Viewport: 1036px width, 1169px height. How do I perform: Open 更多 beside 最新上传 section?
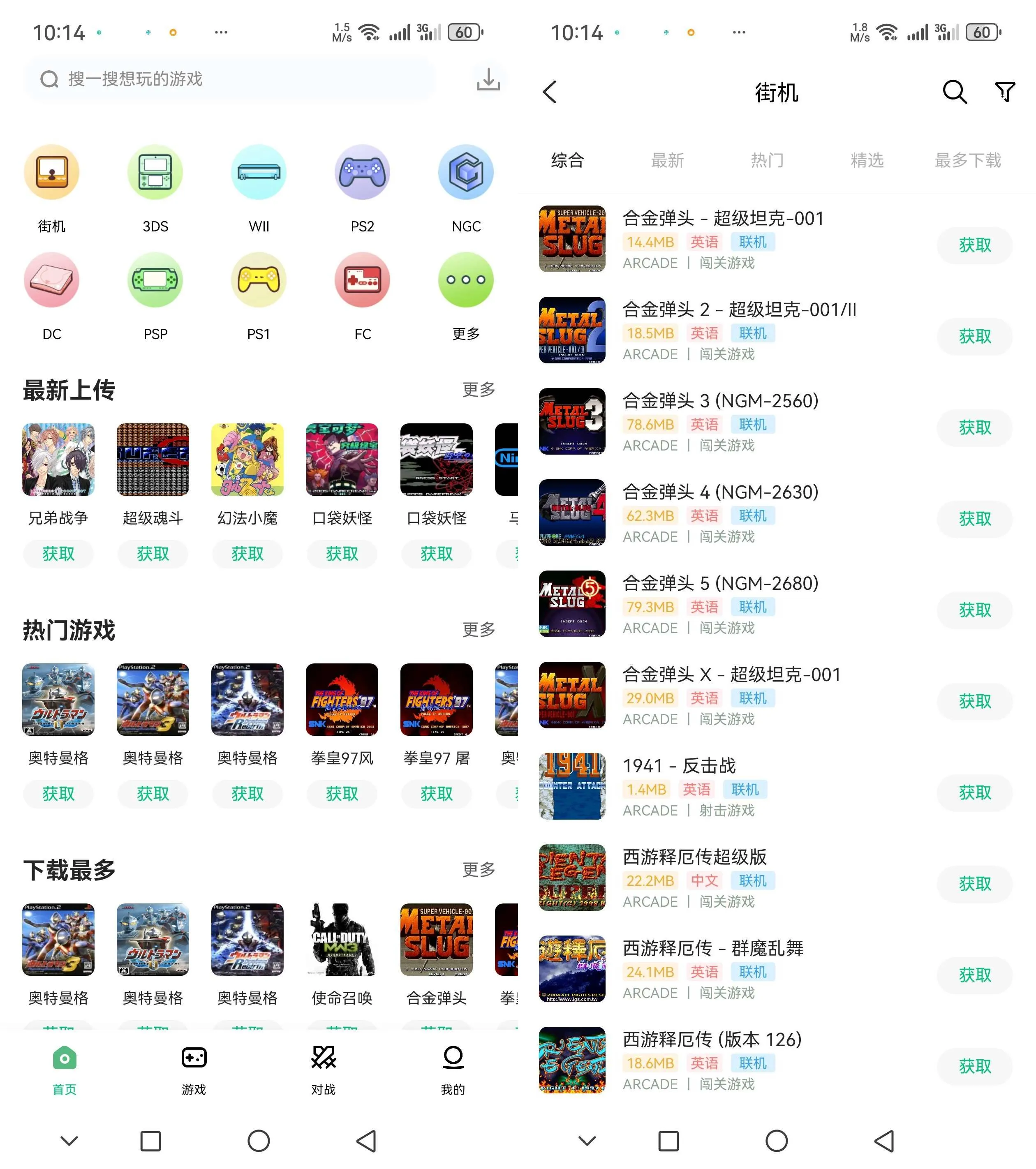tap(478, 390)
